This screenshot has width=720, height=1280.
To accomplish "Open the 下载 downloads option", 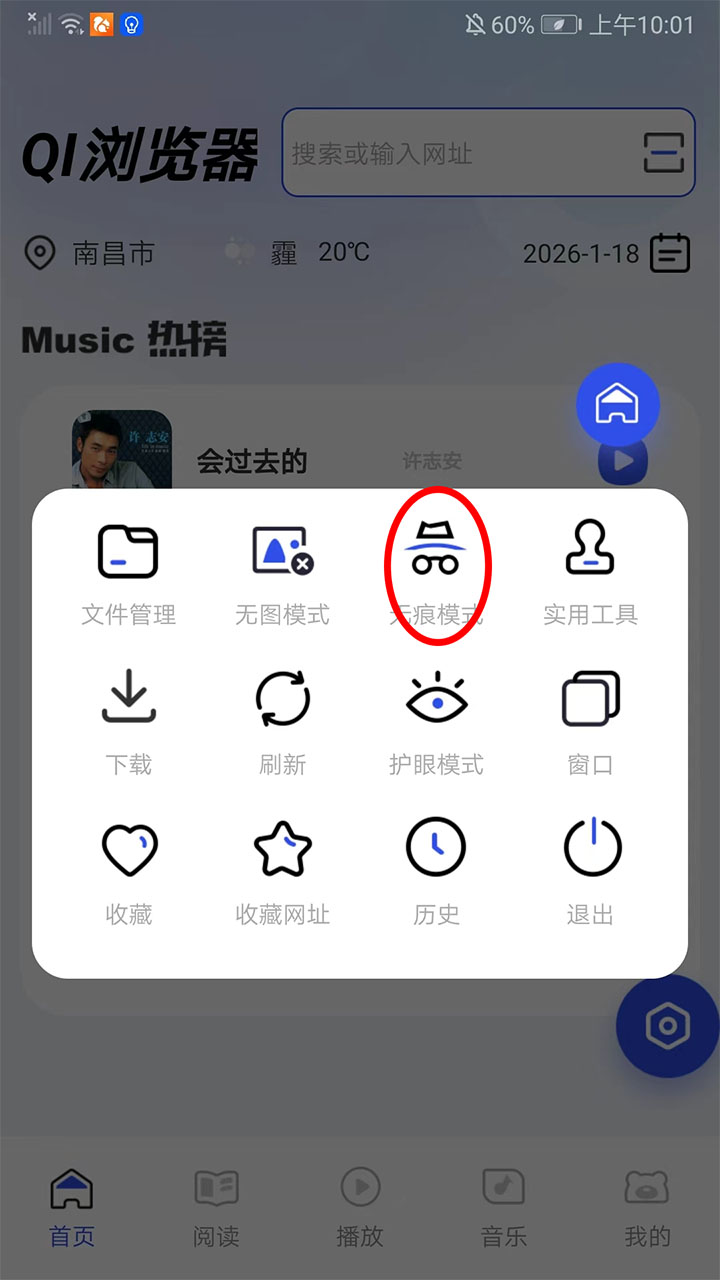I will [128, 722].
